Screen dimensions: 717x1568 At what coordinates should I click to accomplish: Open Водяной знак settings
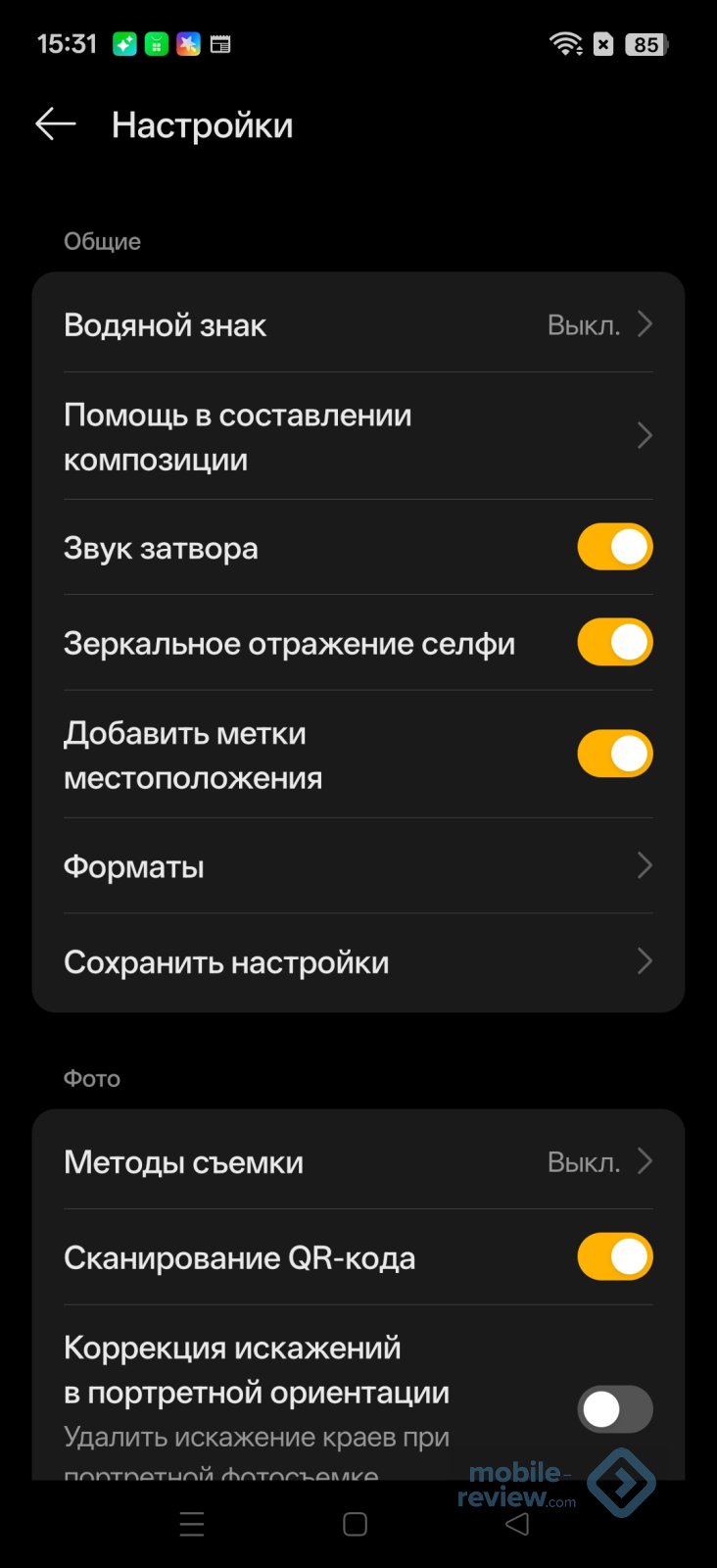358,324
